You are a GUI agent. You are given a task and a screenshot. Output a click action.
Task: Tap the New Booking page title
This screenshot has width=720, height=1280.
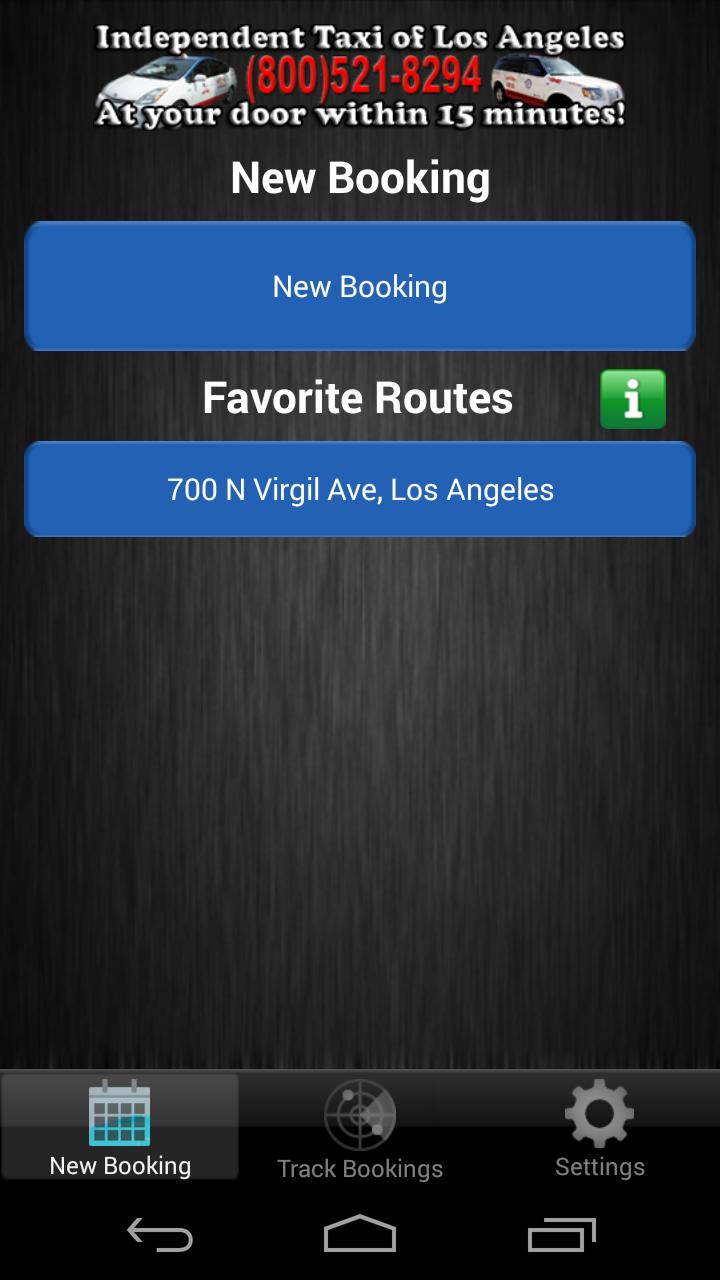click(x=360, y=177)
